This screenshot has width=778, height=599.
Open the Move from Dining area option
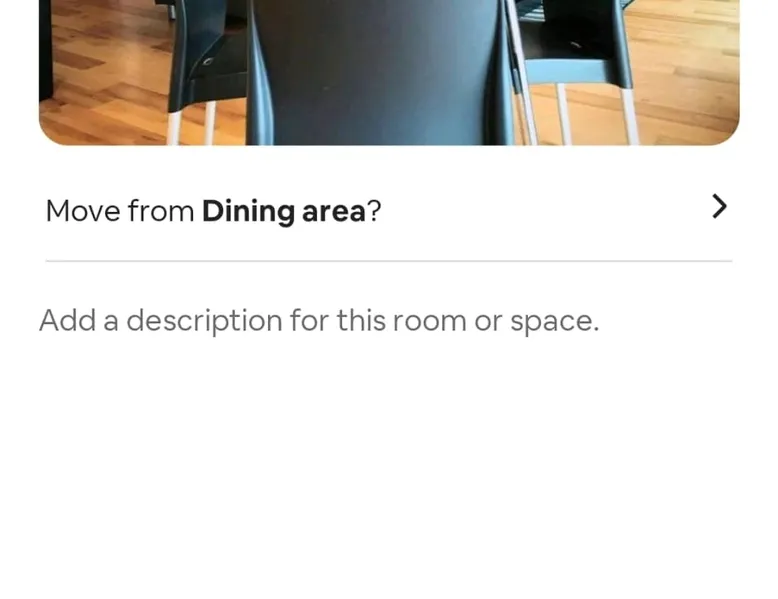coord(388,210)
